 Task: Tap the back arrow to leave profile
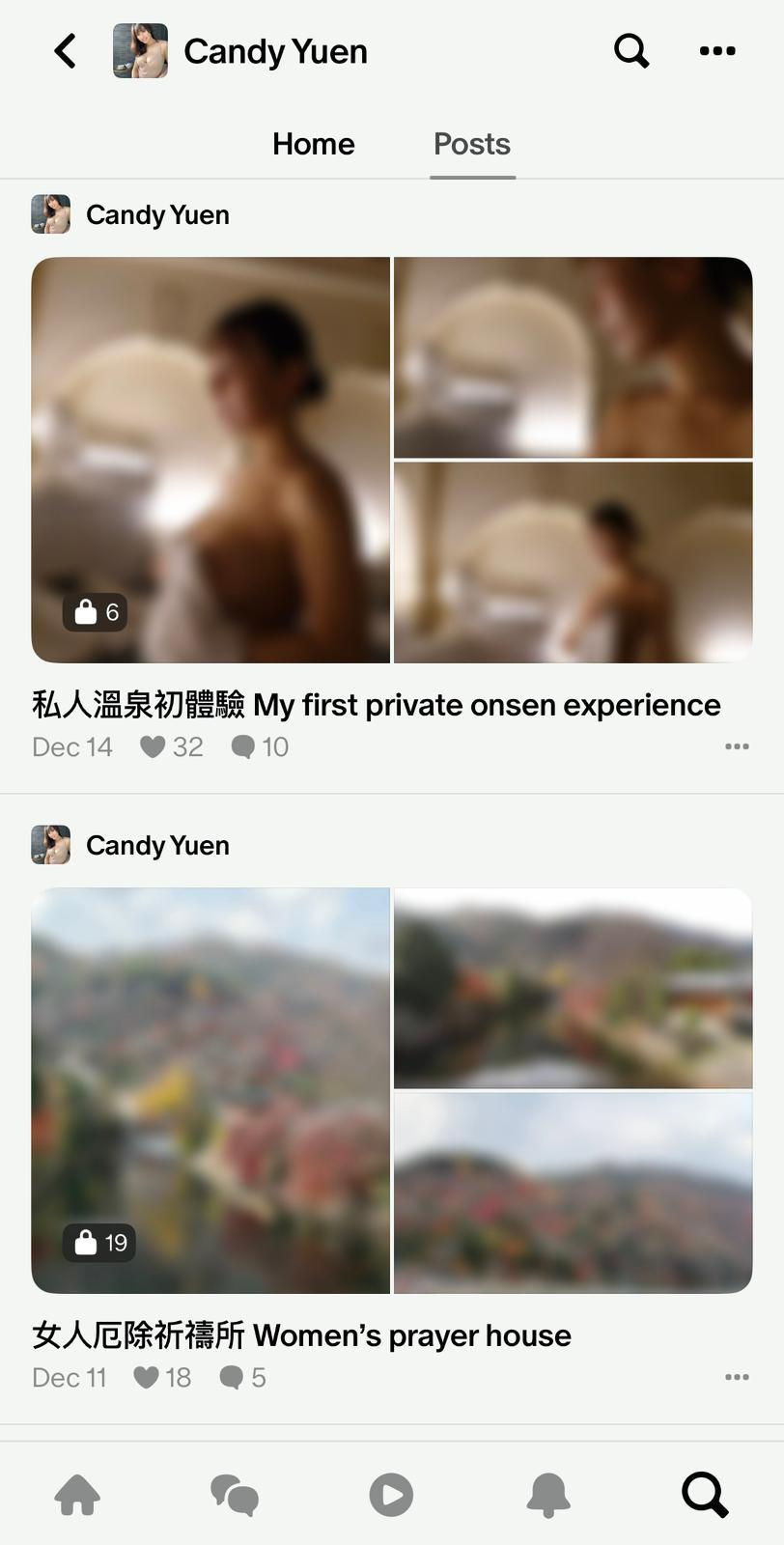click(65, 51)
